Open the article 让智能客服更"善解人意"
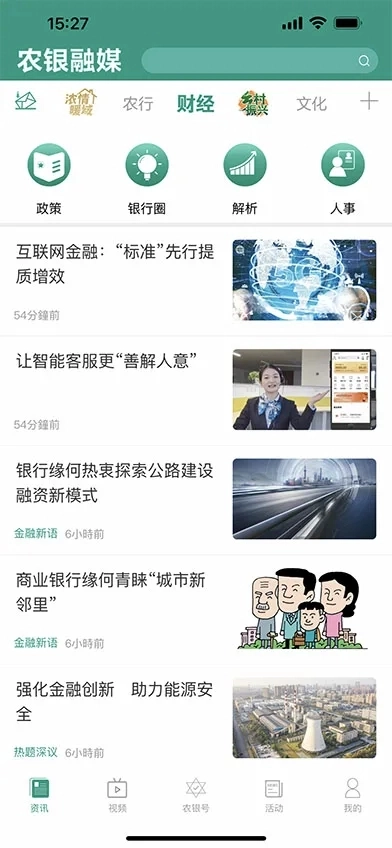 196,390
